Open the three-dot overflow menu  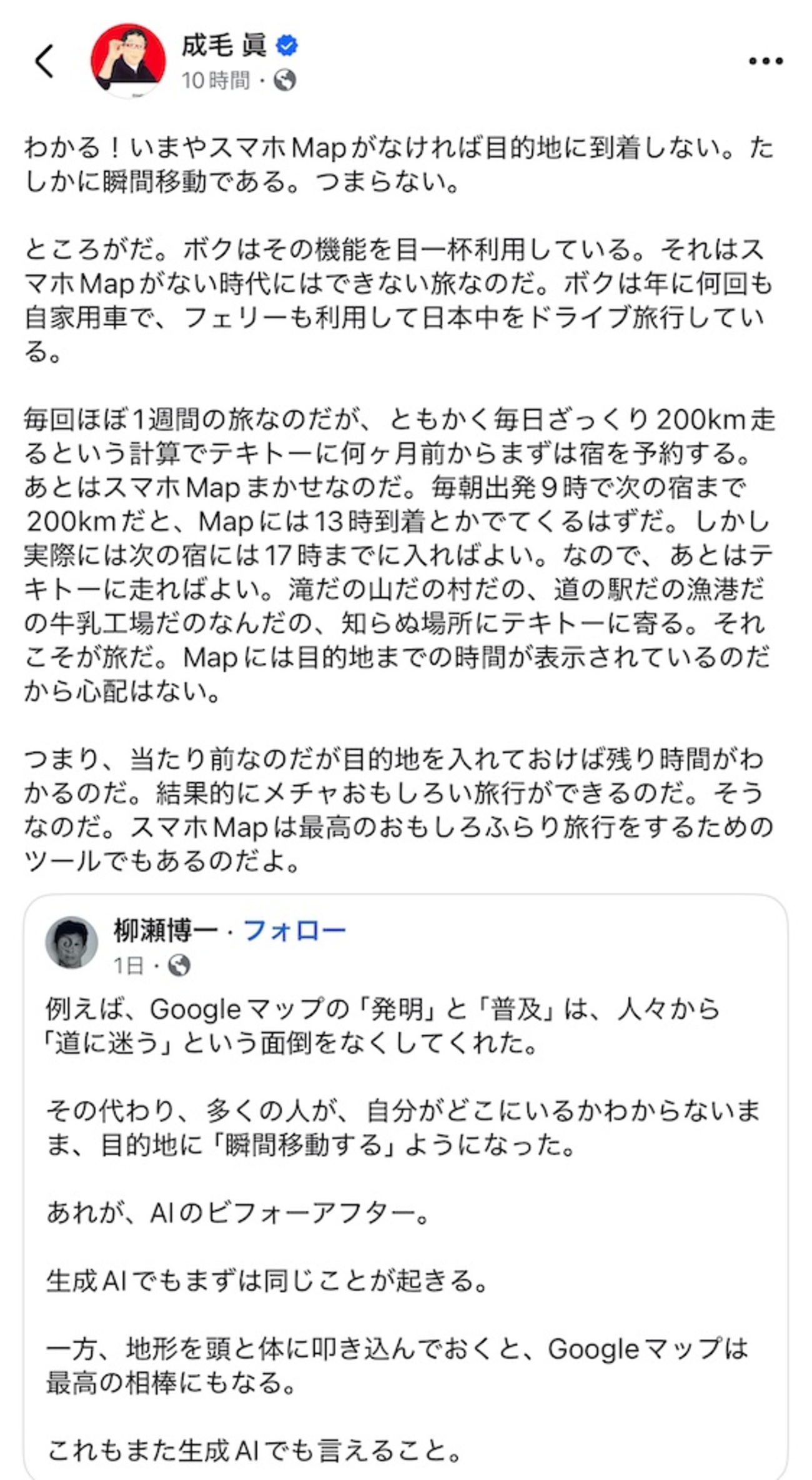pyautogui.click(x=766, y=61)
